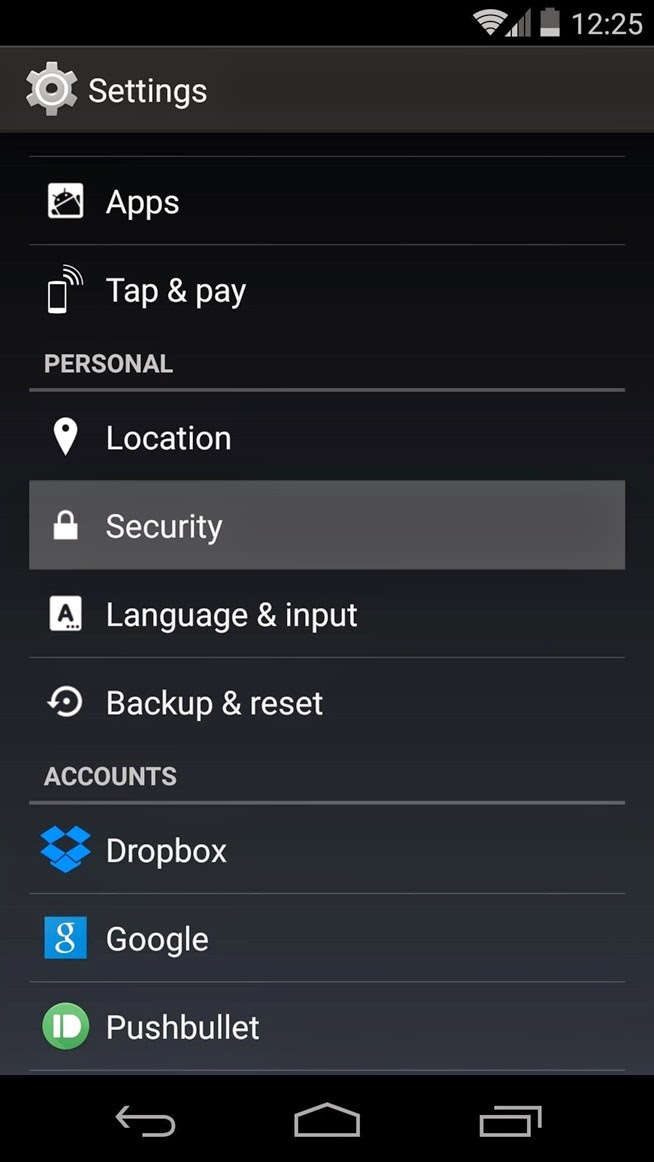Open the Apps settings
Image resolution: width=654 pixels, height=1162 pixels.
[327, 201]
